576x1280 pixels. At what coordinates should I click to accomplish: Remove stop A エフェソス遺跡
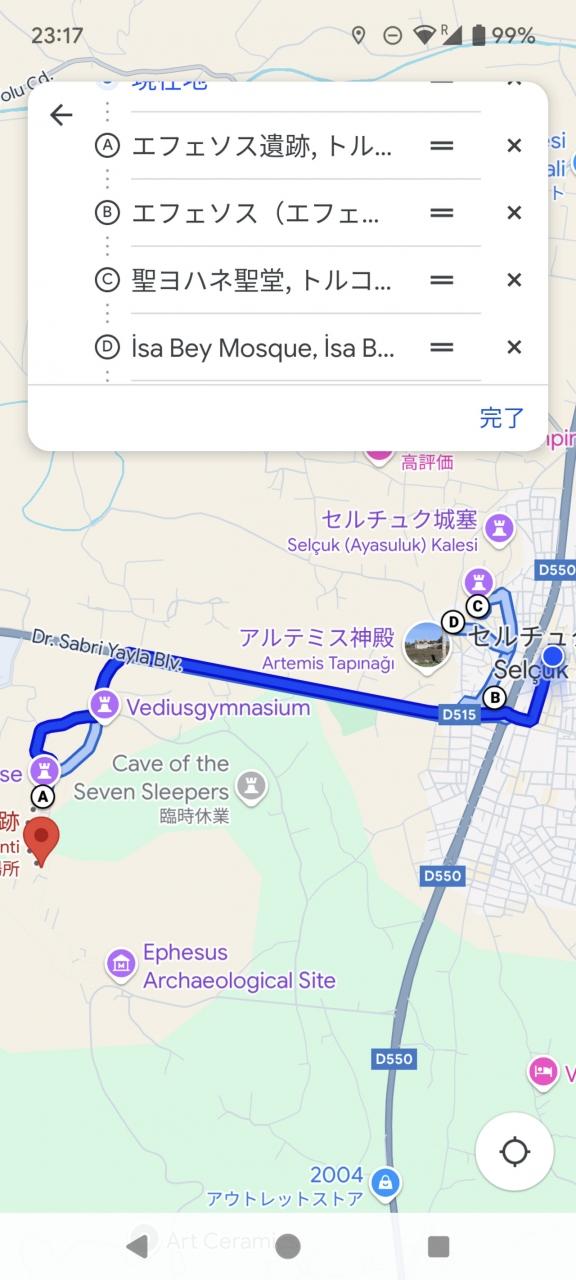click(x=514, y=146)
